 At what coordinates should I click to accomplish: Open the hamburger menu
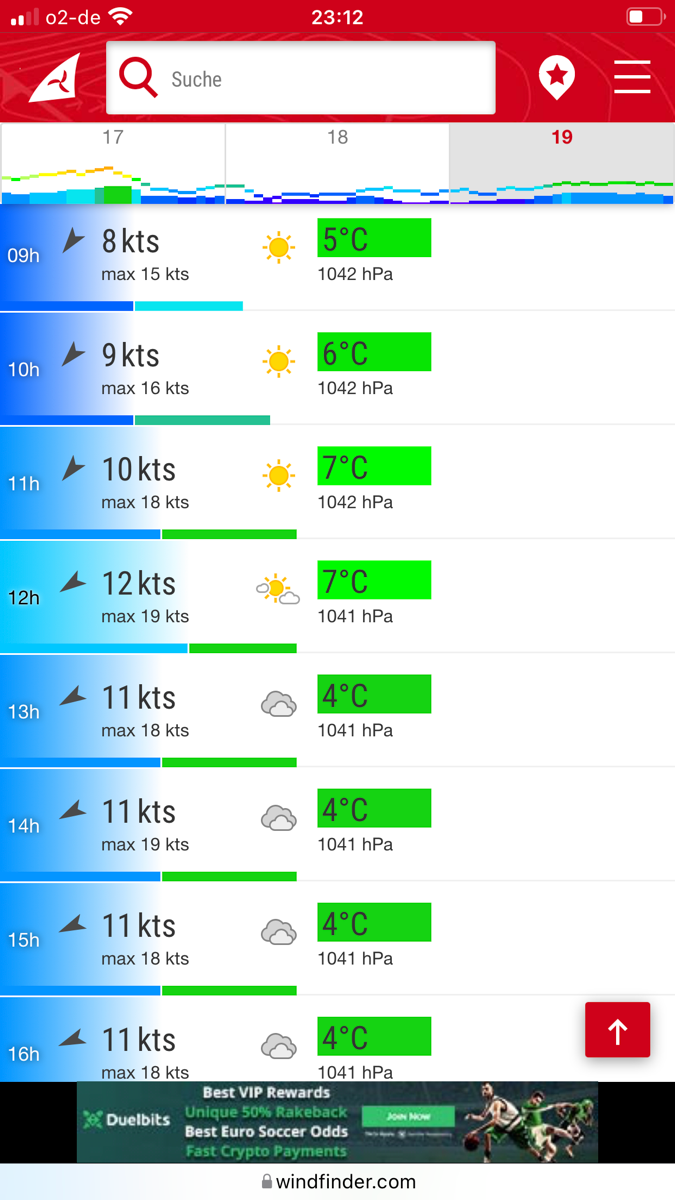click(632, 77)
